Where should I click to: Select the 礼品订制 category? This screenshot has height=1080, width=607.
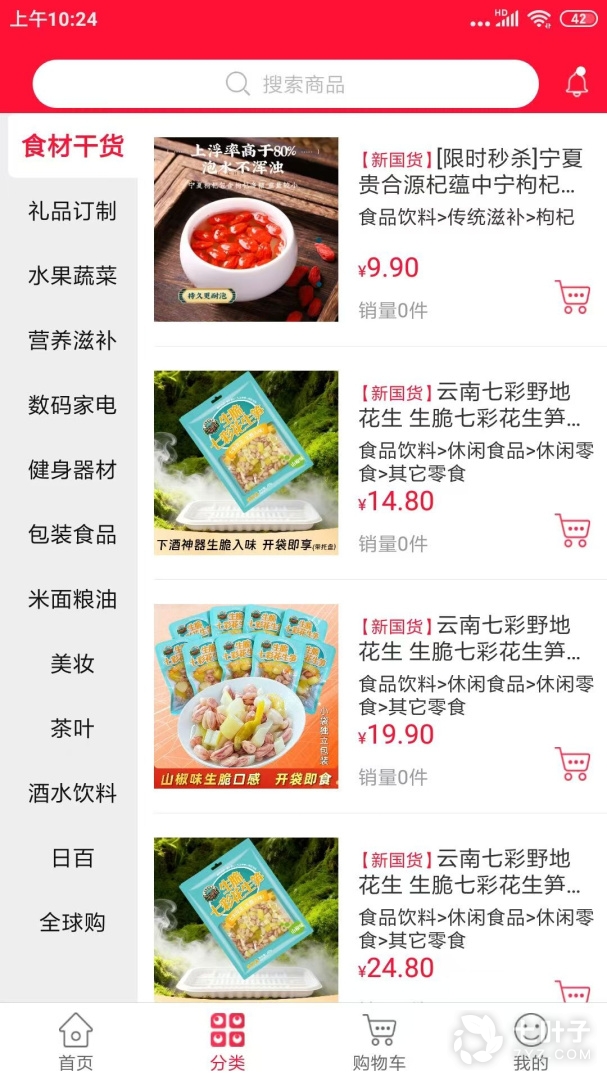pos(72,211)
